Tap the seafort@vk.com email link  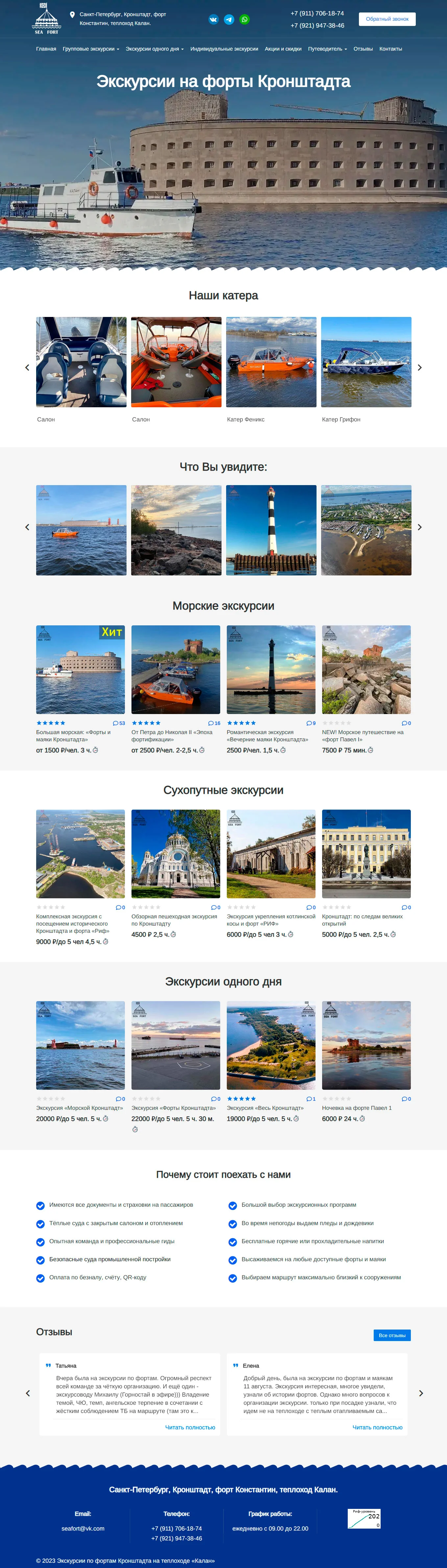(83, 1528)
